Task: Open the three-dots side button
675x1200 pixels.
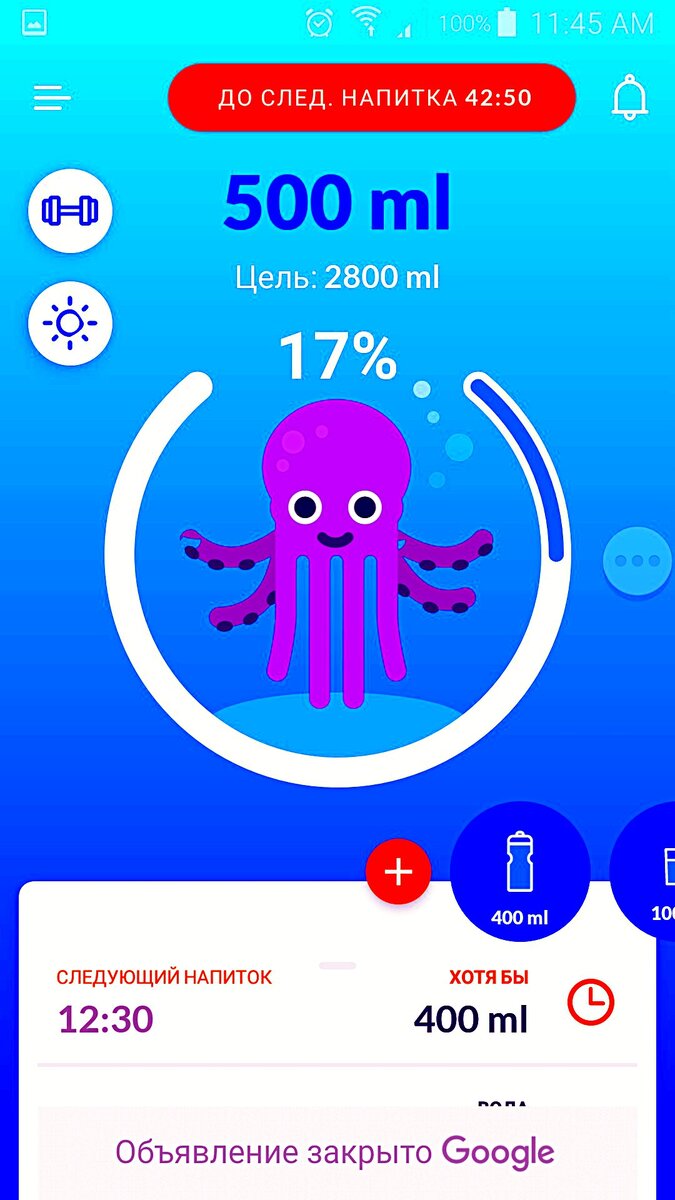Action: [638, 561]
